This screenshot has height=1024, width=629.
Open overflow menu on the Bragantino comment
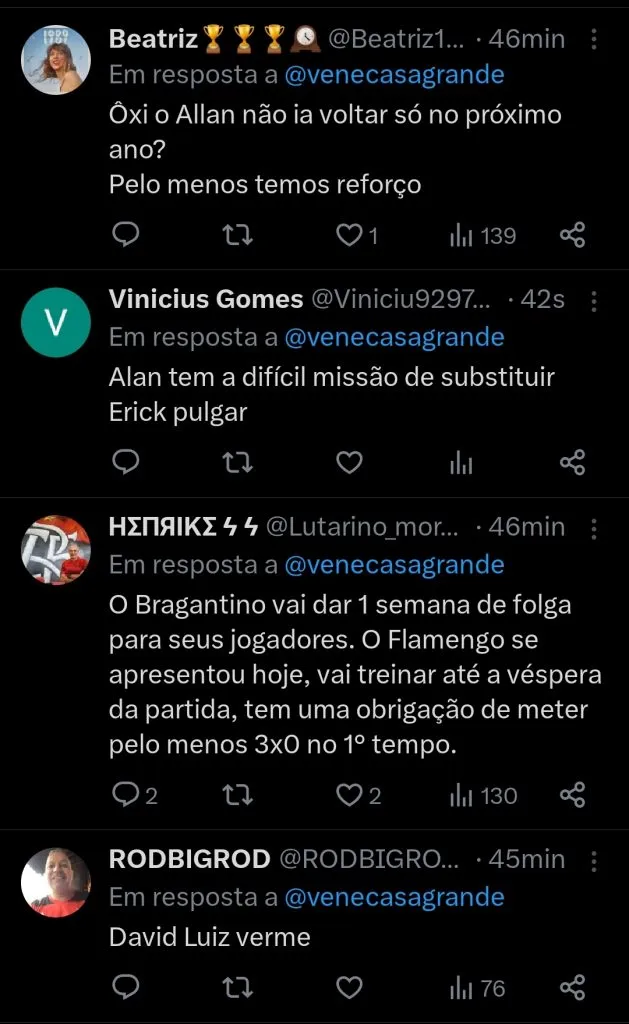pyautogui.click(x=595, y=527)
